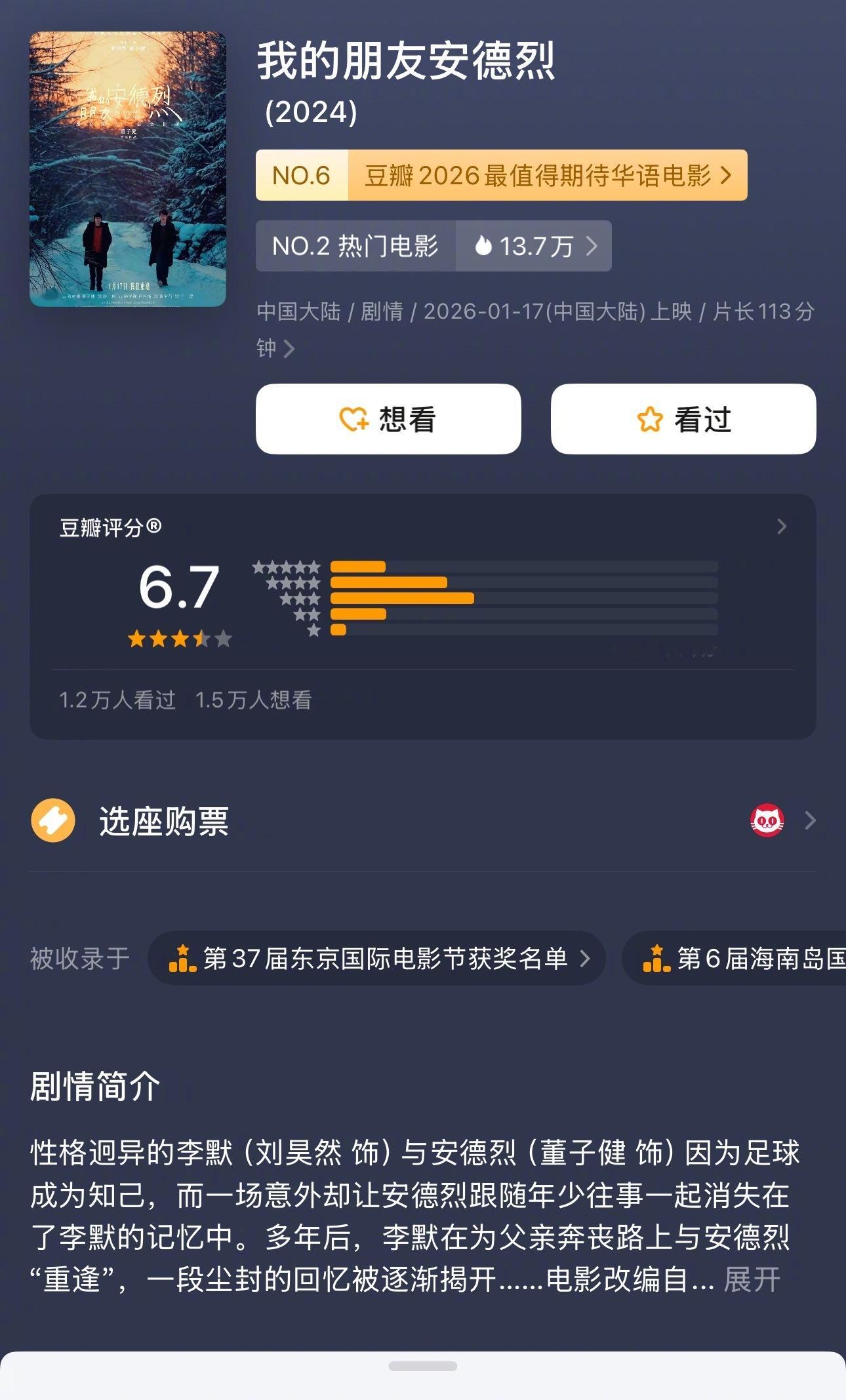Toggle 想看 to mark movie as wishlisted
The width and height of the screenshot is (846, 1400).
pyautogui.click(x=388, y=418)
